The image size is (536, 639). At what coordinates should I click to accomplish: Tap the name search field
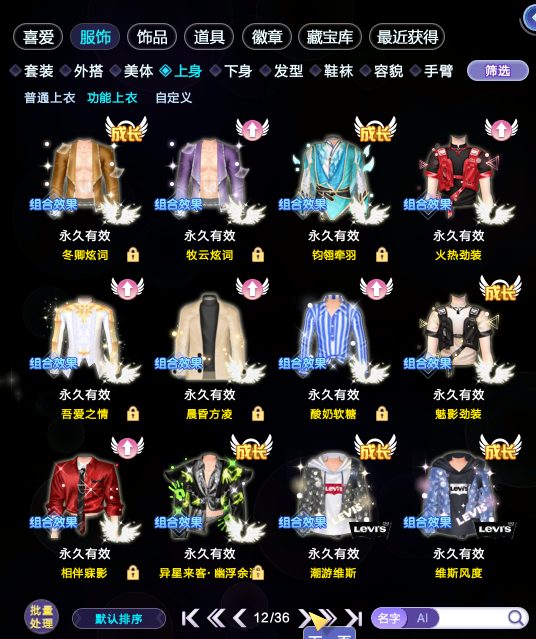[450, 618]
